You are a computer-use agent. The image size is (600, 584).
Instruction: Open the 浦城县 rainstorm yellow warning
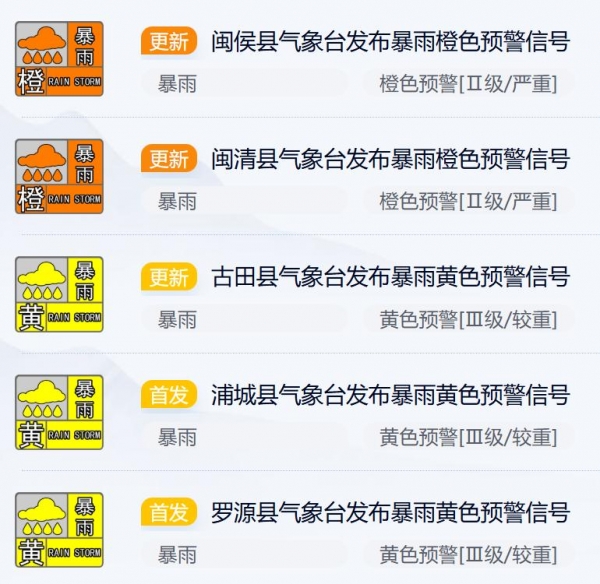(390, 395)
